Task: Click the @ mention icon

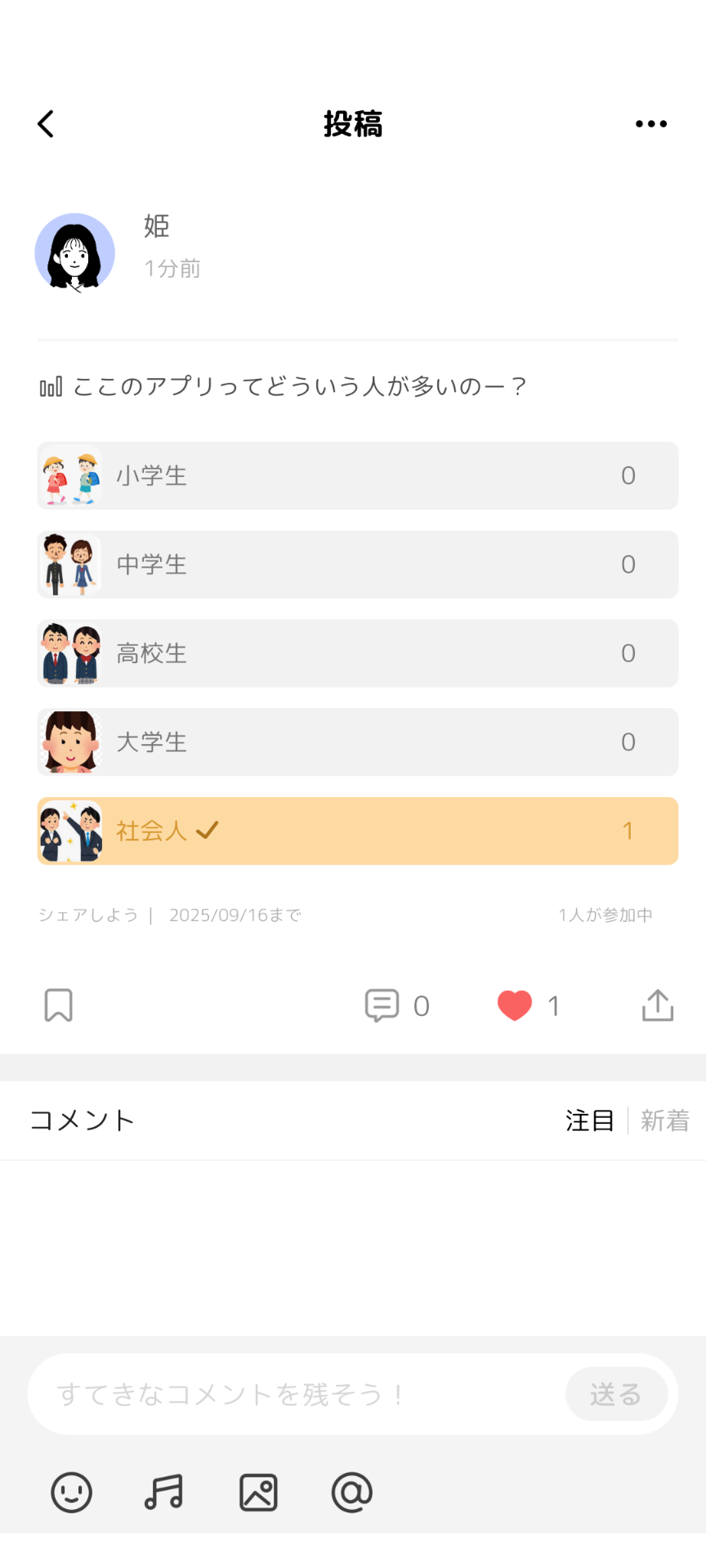Action: [x=351, y=1492]
